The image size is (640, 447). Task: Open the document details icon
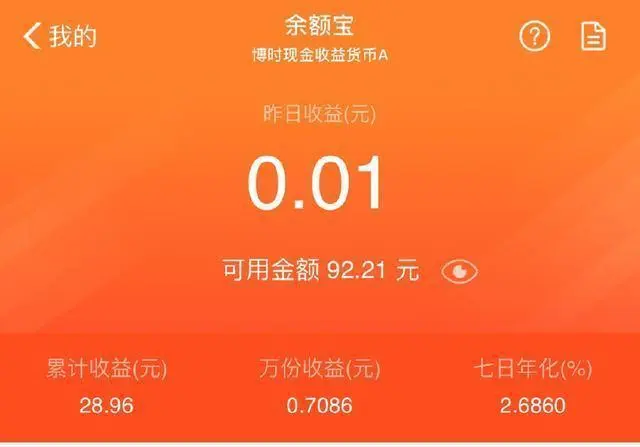click(594, 37)
